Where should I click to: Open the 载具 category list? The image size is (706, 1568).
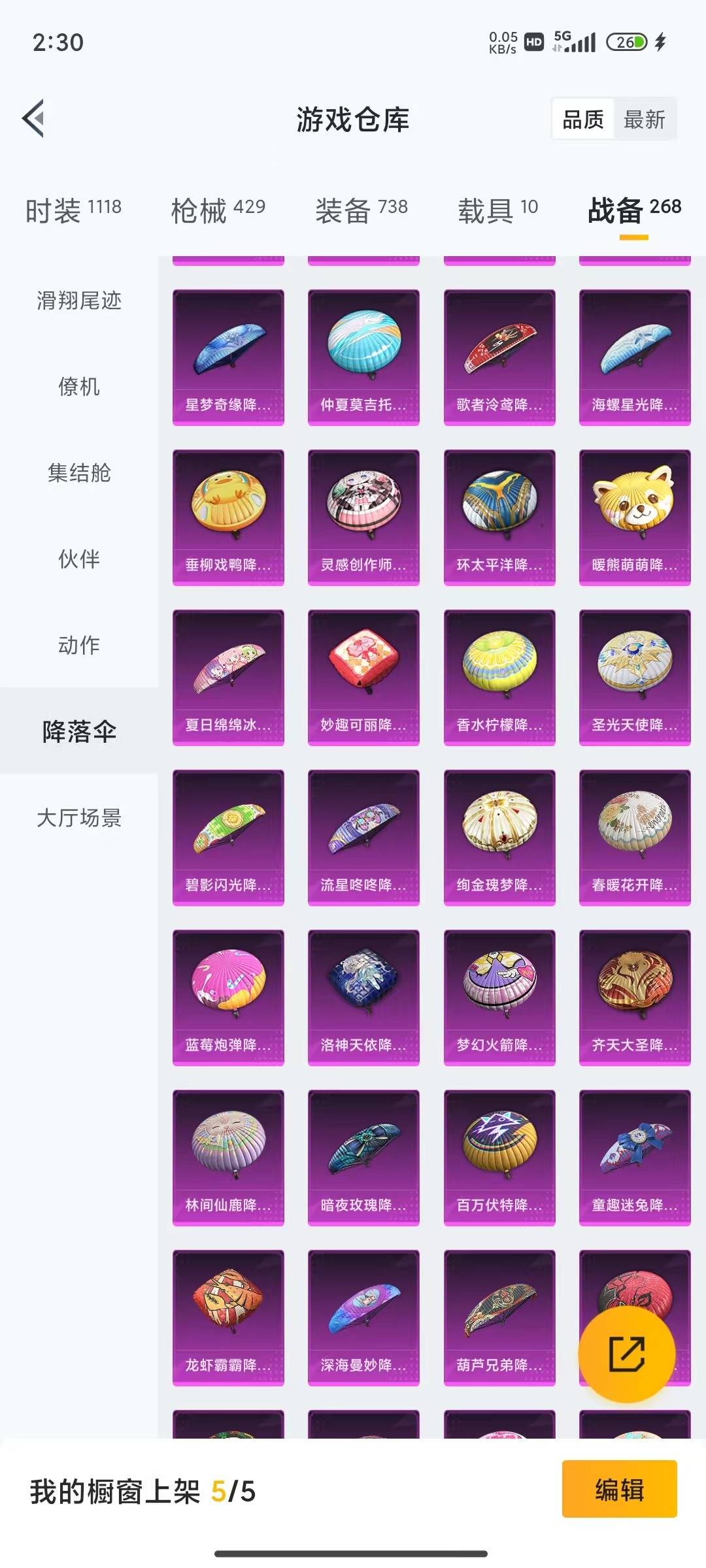tap(496, 208)
